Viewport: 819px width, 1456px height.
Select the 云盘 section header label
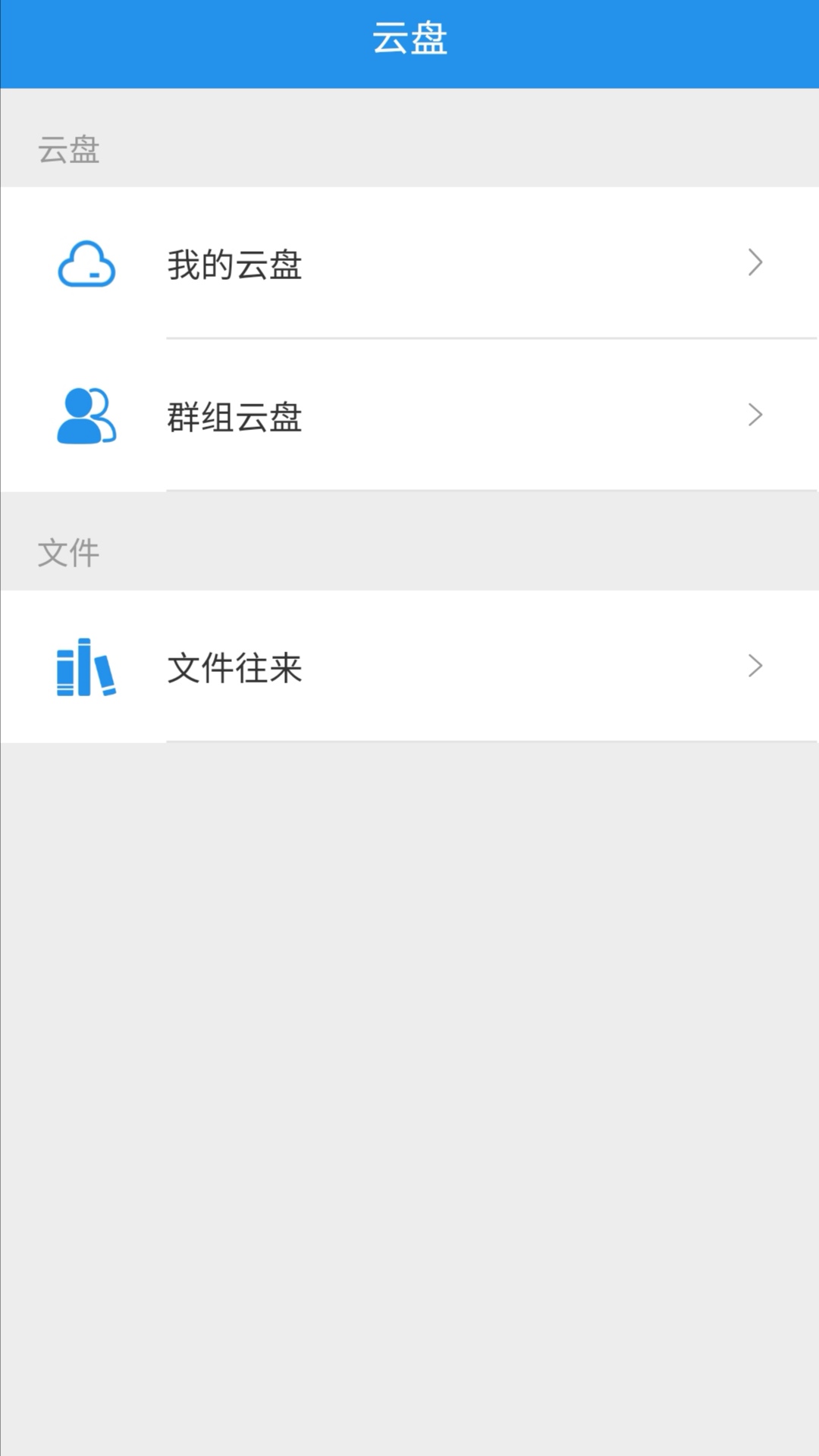pyautogui.click(x=70, y=149)
